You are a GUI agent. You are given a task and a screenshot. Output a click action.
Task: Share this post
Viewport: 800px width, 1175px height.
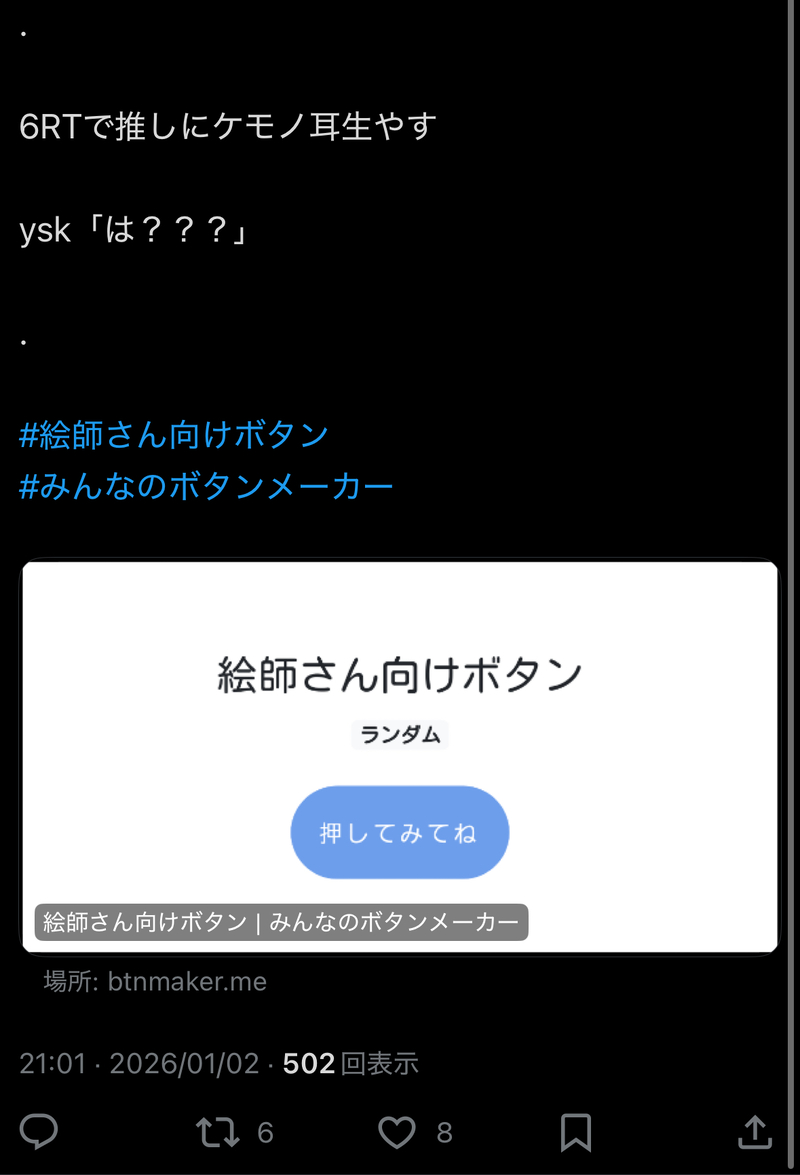coord(754,1132)
